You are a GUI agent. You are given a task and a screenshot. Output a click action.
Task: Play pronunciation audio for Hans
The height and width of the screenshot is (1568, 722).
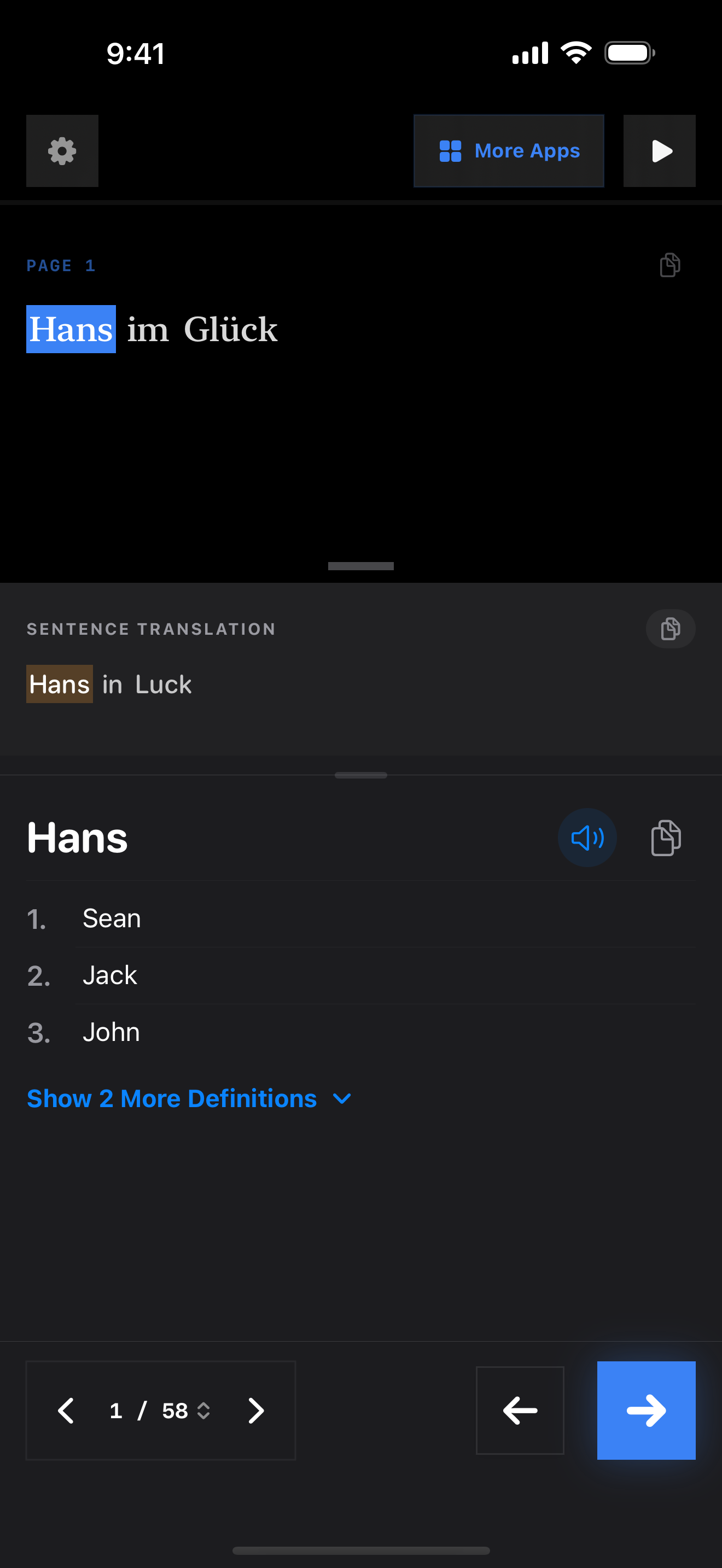click(587, 838)
